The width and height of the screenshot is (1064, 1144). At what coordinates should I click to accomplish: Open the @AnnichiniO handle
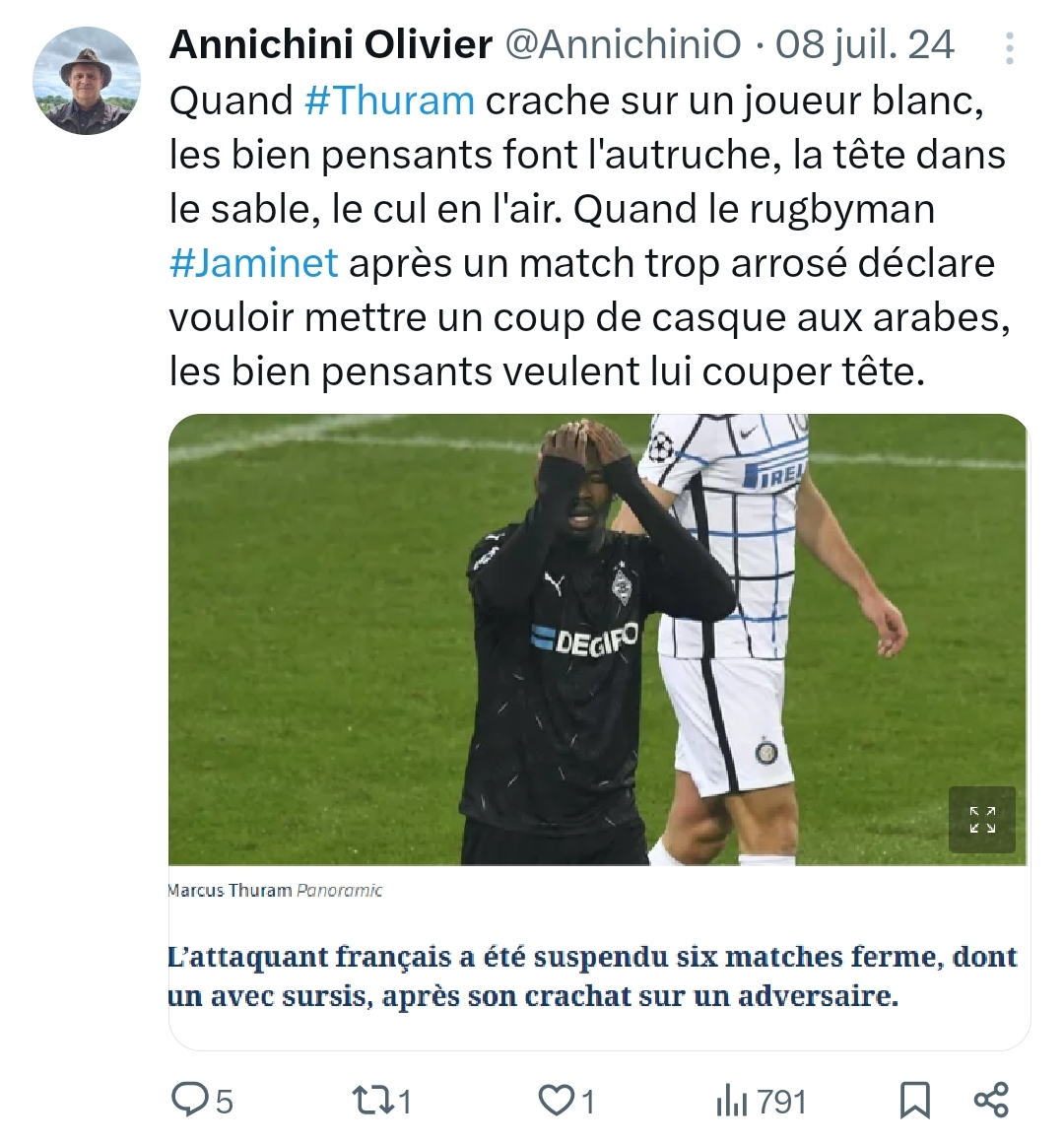[623, 44]
